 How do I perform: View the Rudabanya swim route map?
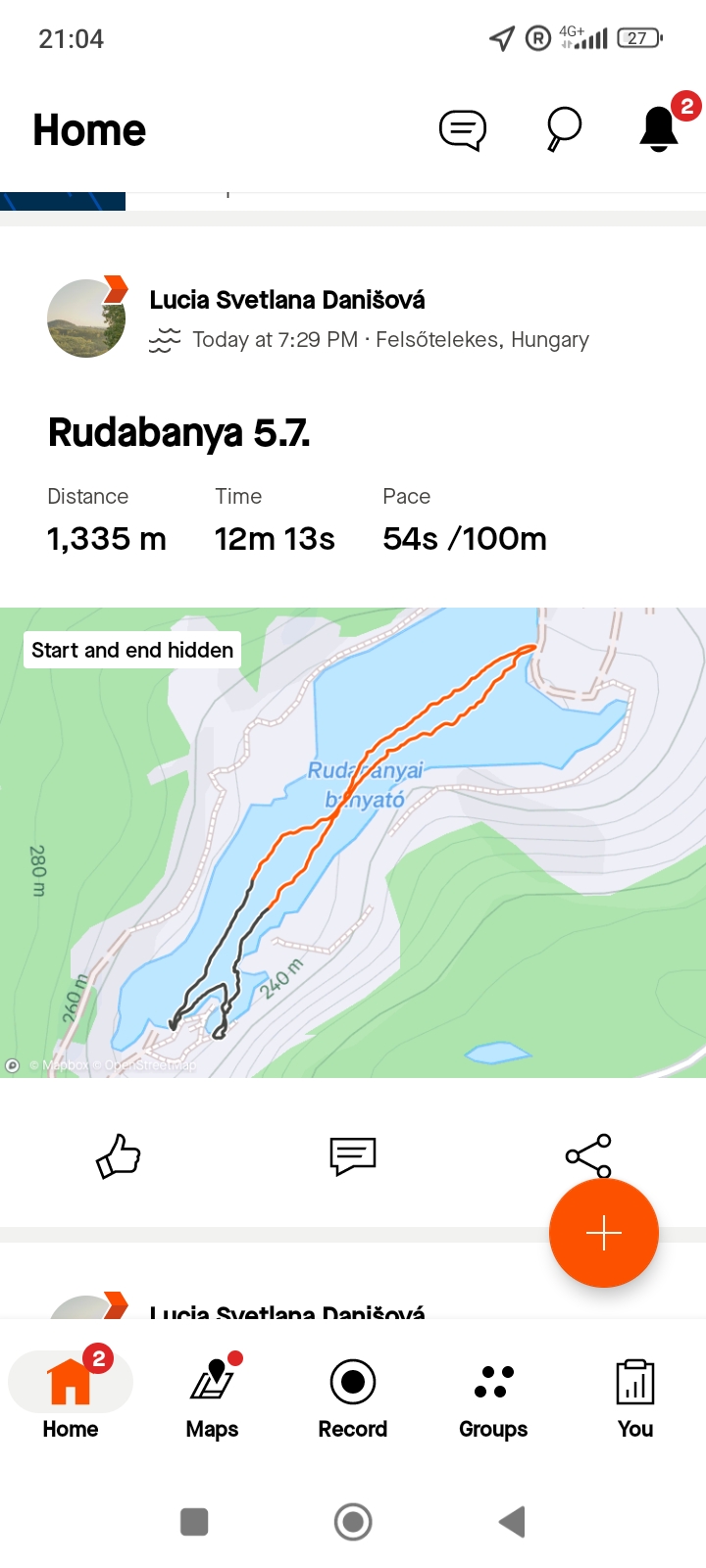pos(353,843)
